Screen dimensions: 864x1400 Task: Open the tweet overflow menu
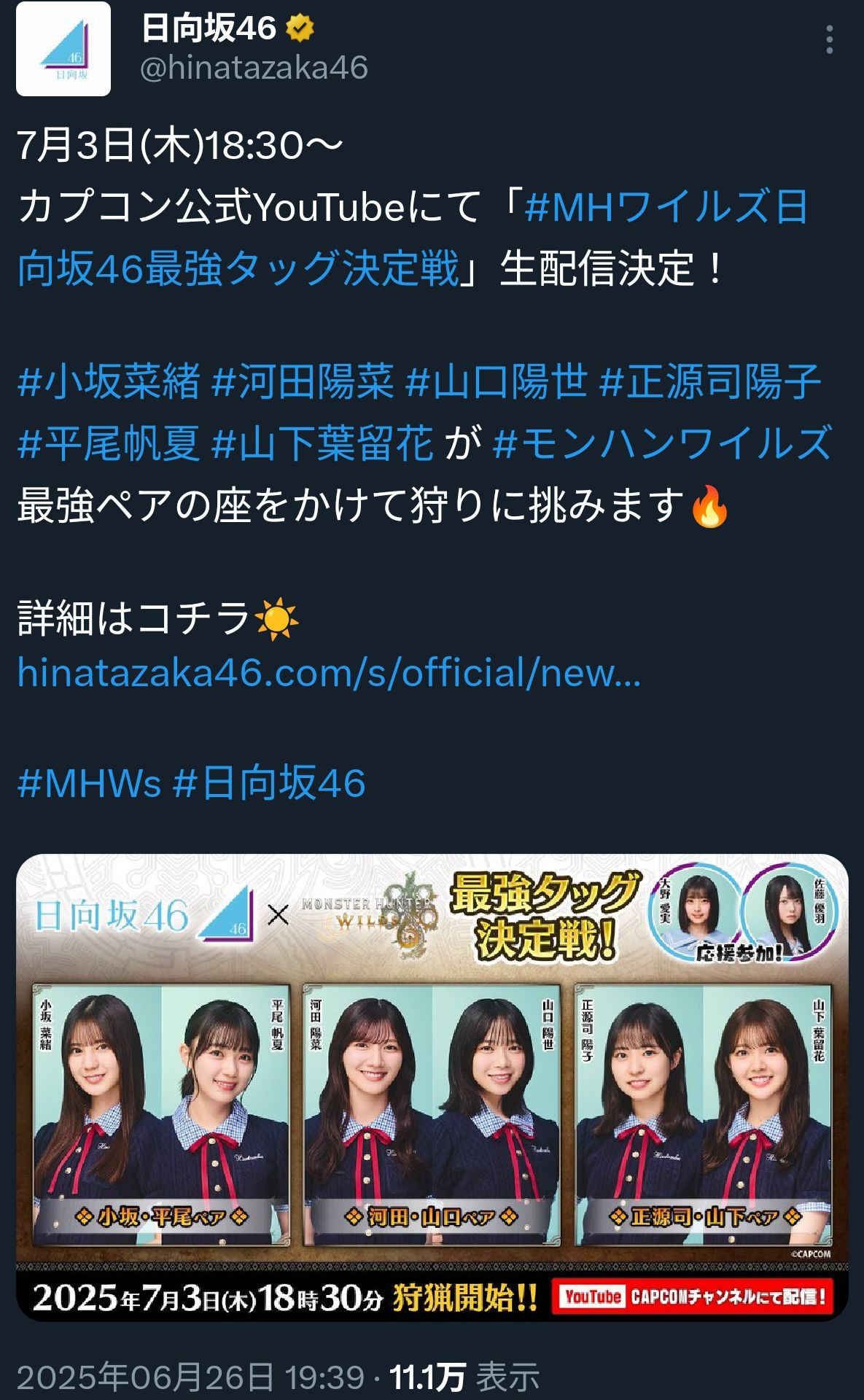(830, 39)
